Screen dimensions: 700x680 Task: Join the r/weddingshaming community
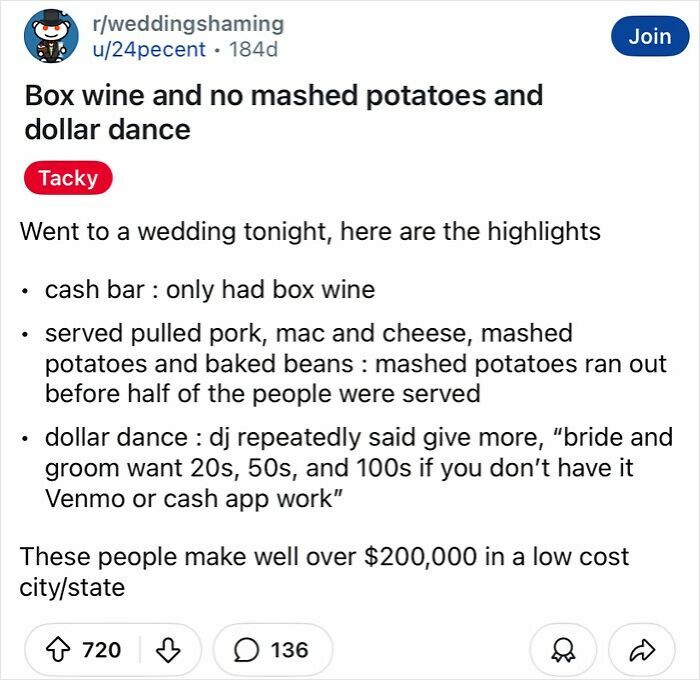649,37
